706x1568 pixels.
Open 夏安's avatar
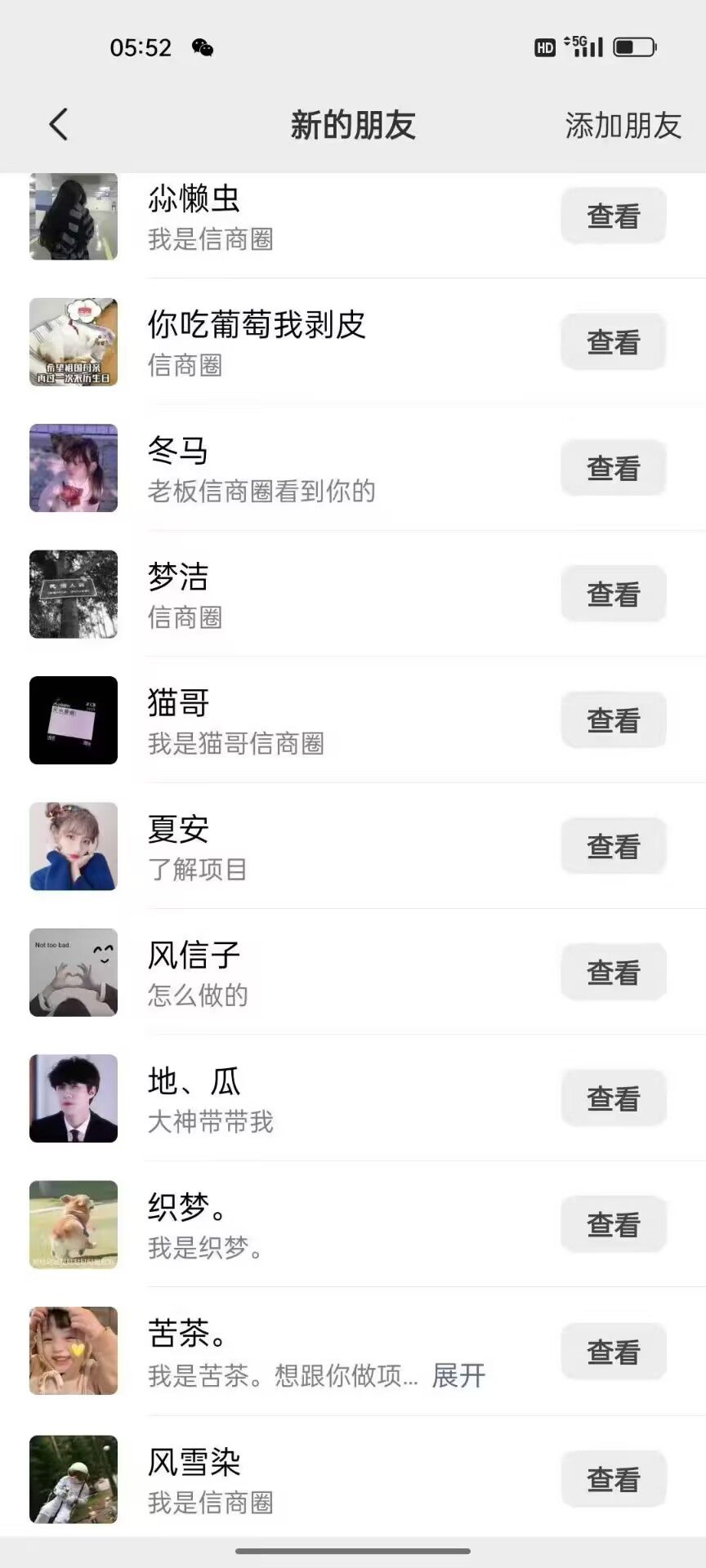[74, 846]
